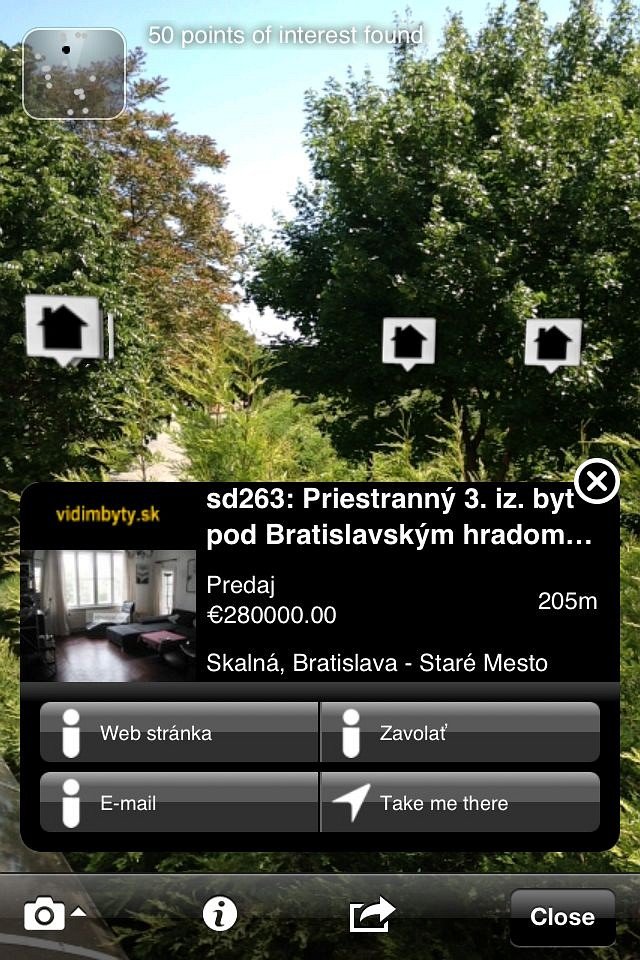This screenshot has width=640, height=960.
Task: Open the radar mini-map
Action: [x=74, y=73]
